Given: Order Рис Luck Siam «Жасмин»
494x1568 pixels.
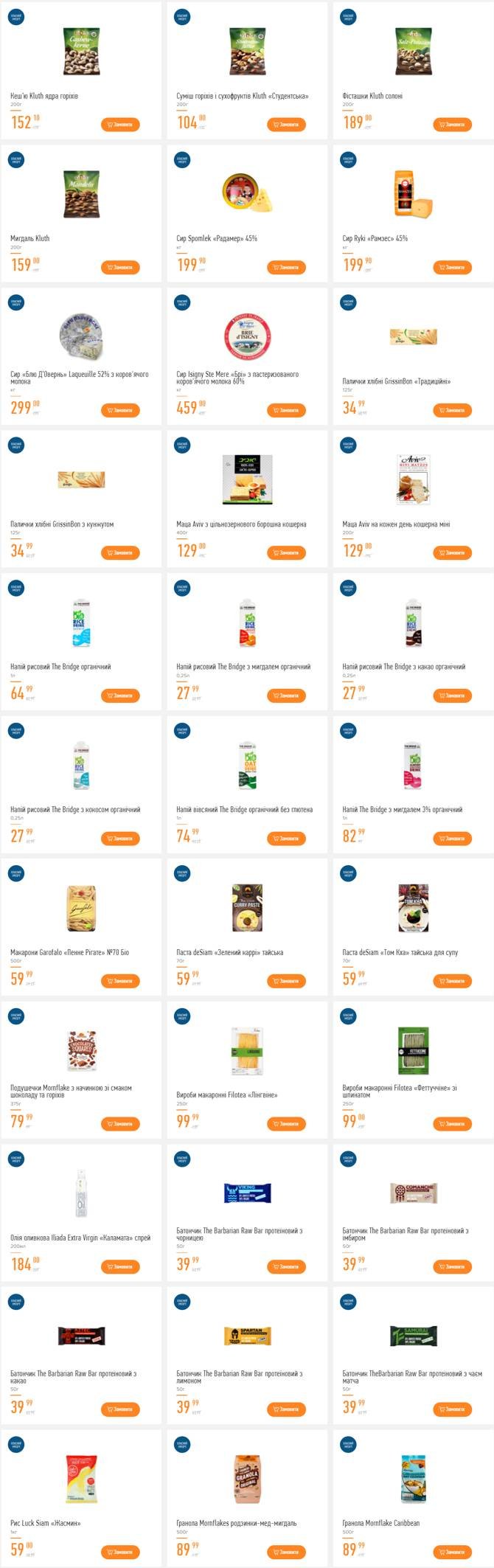Looking at the screenshot, I should click(x=120, y=1552).
